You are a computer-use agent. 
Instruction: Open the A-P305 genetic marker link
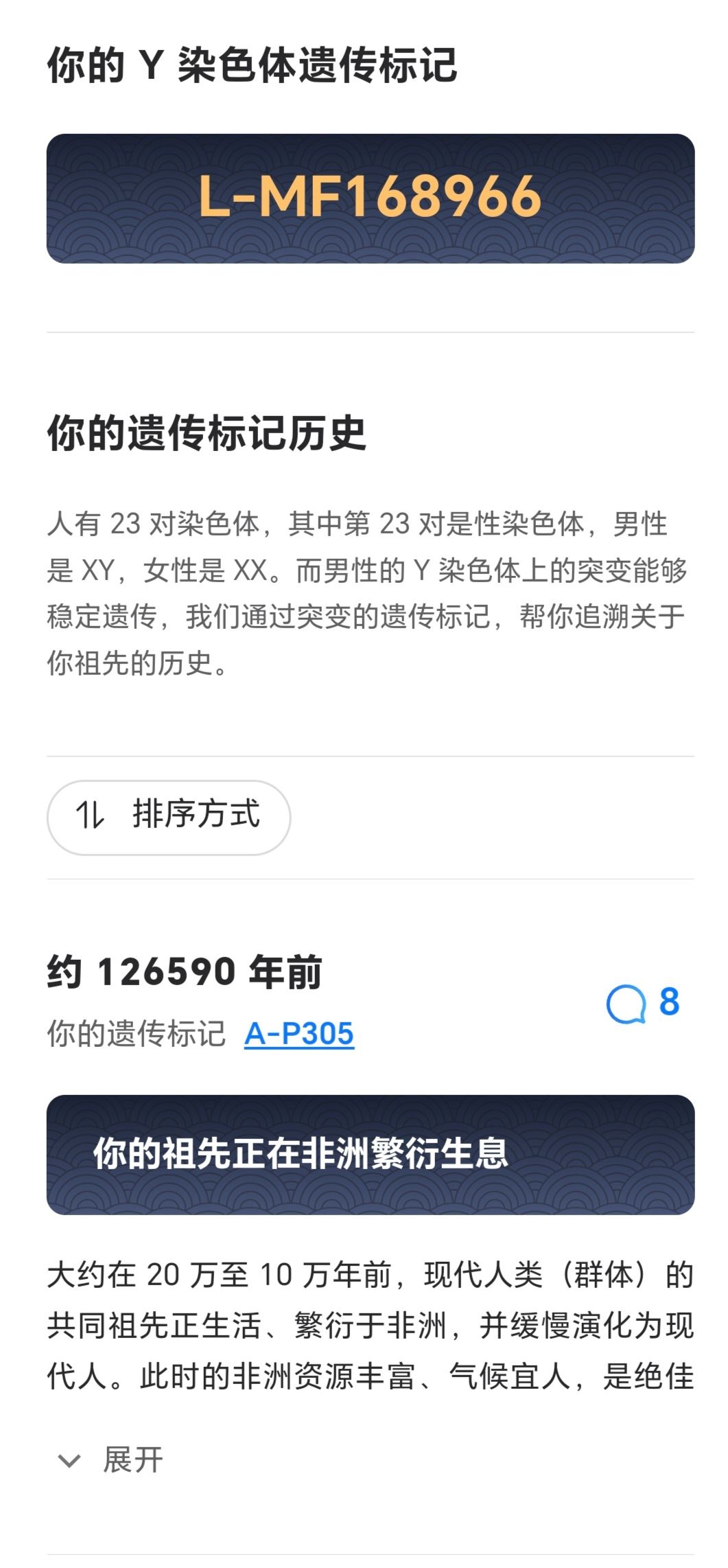click(299, 1033)
